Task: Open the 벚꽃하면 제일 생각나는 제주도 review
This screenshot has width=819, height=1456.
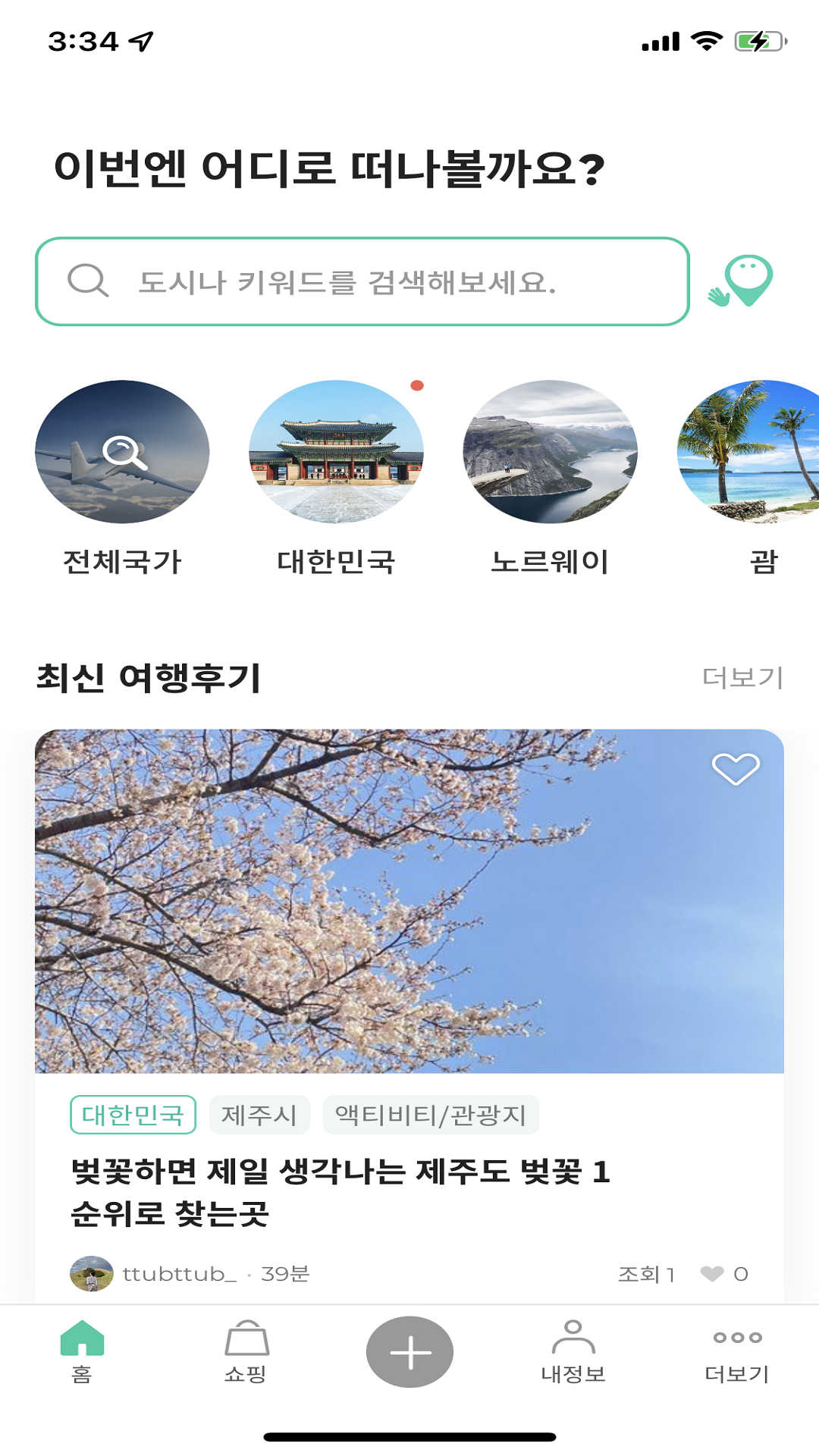Action: (x=341, y=1192)
